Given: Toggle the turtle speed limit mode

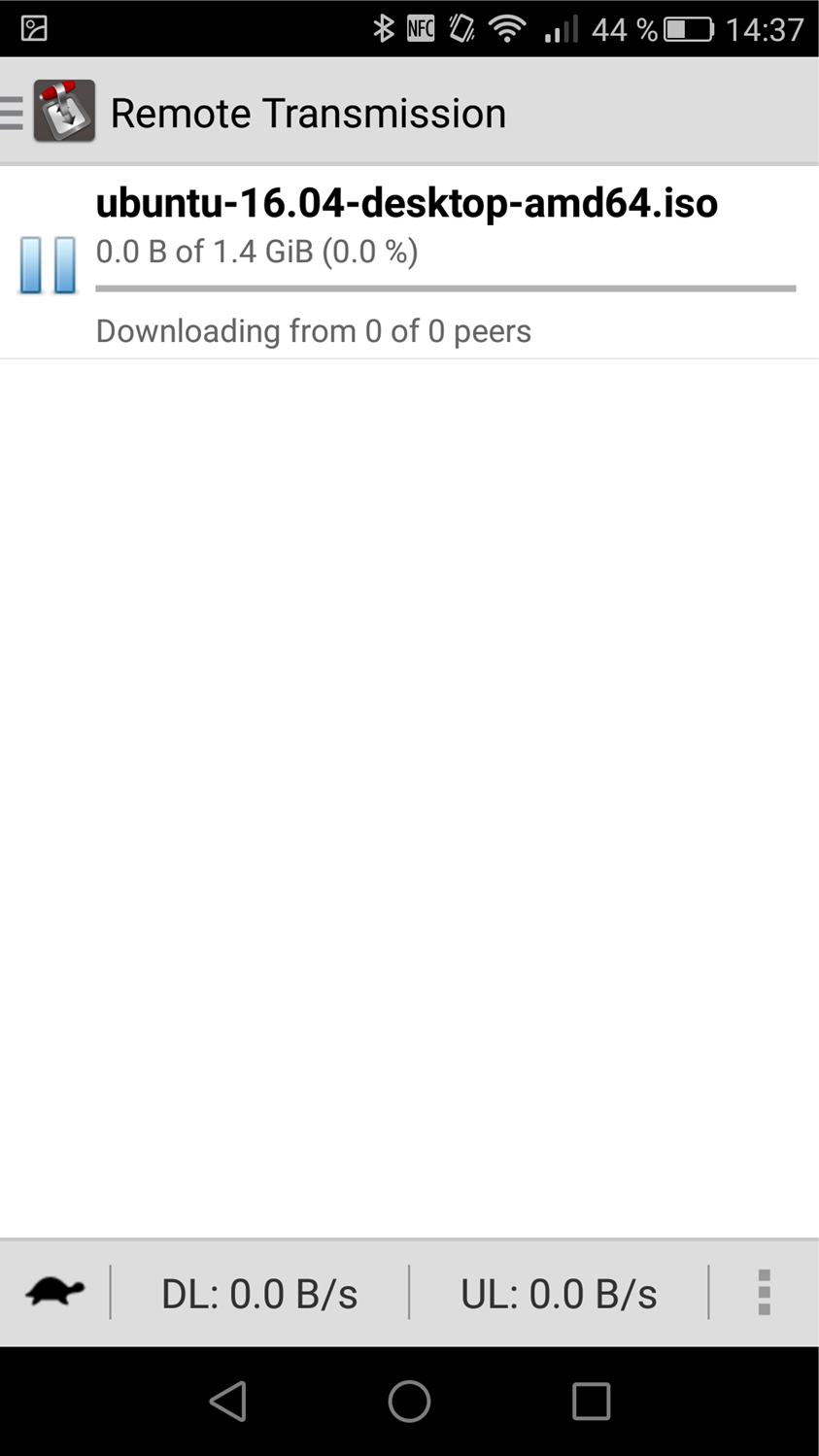Looking at the screenshot, I should [x=54, y=1292].
